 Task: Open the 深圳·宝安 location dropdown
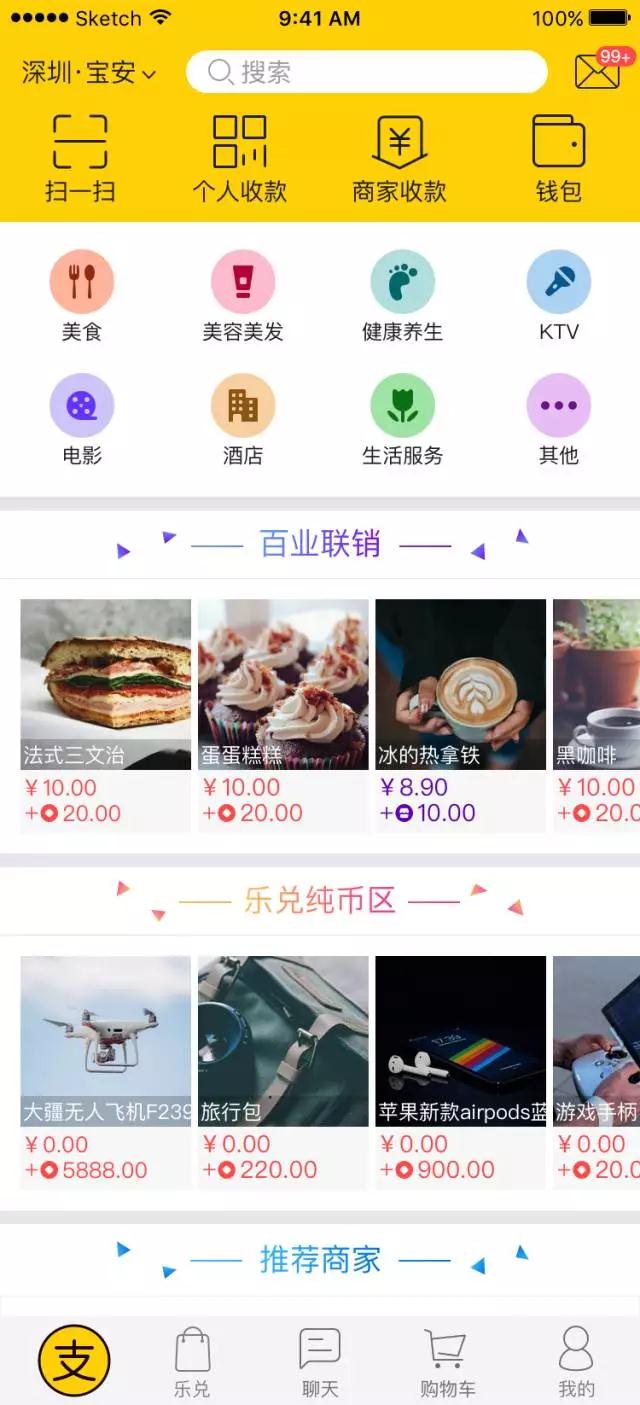click(89, 72)
